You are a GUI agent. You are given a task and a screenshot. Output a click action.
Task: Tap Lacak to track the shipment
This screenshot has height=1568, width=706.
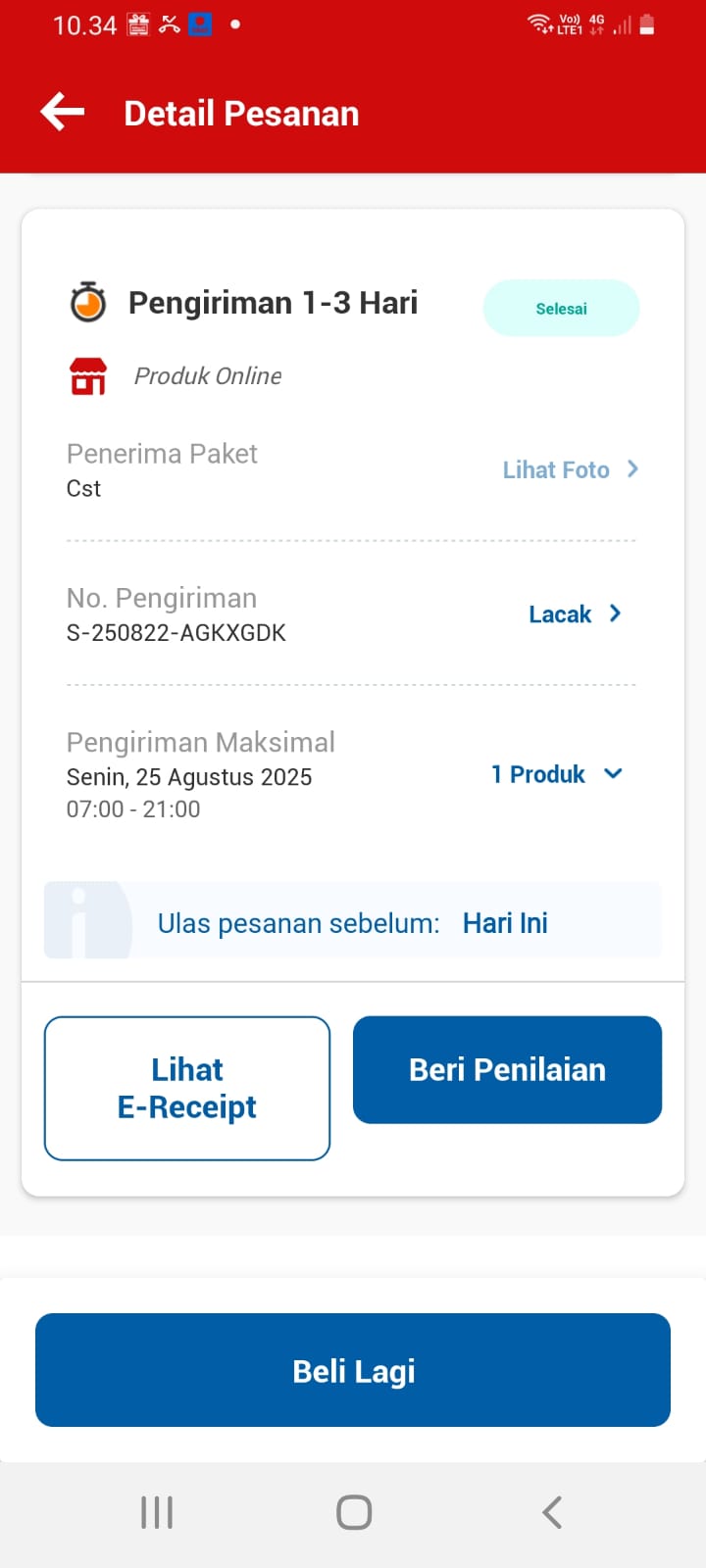(x=575, y=614)
